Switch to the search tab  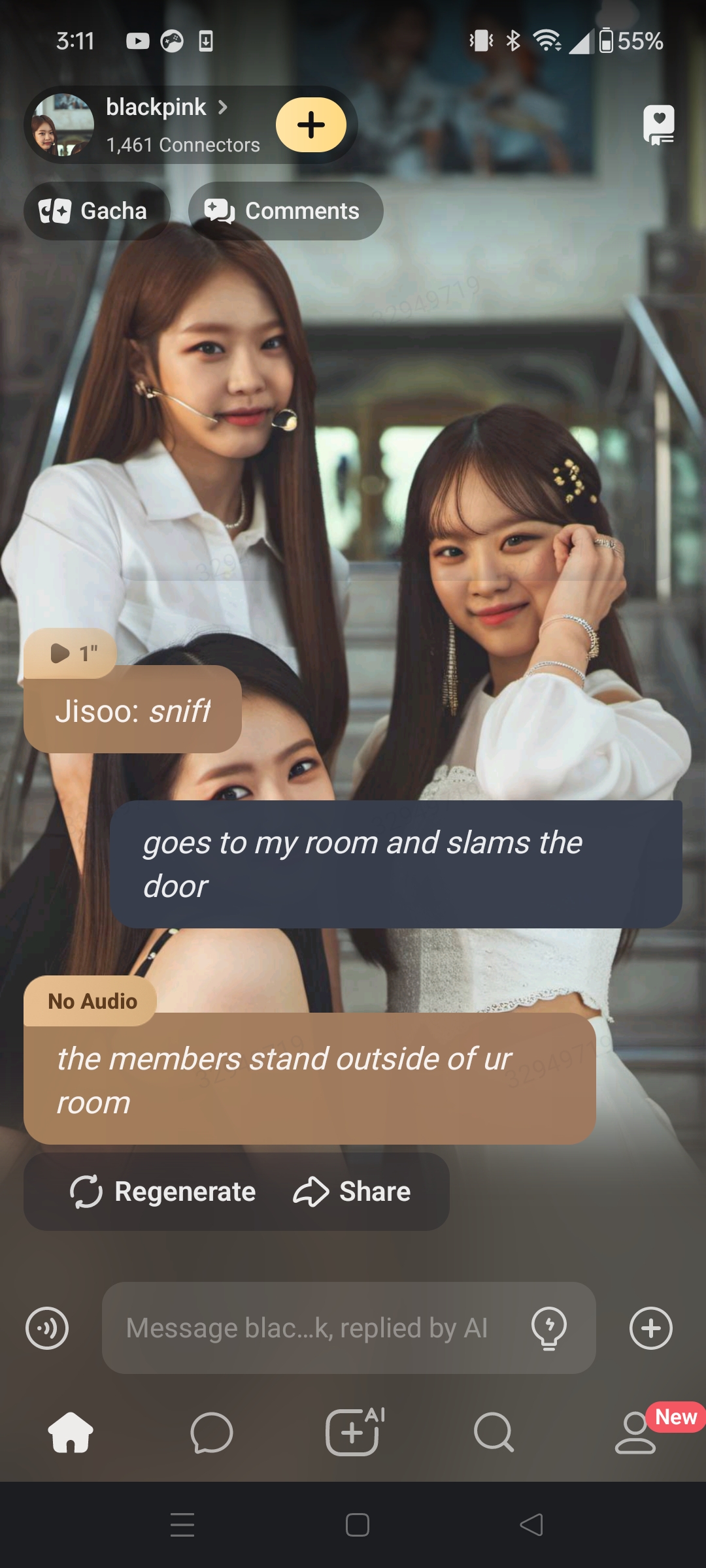[x=494, y=1433]
